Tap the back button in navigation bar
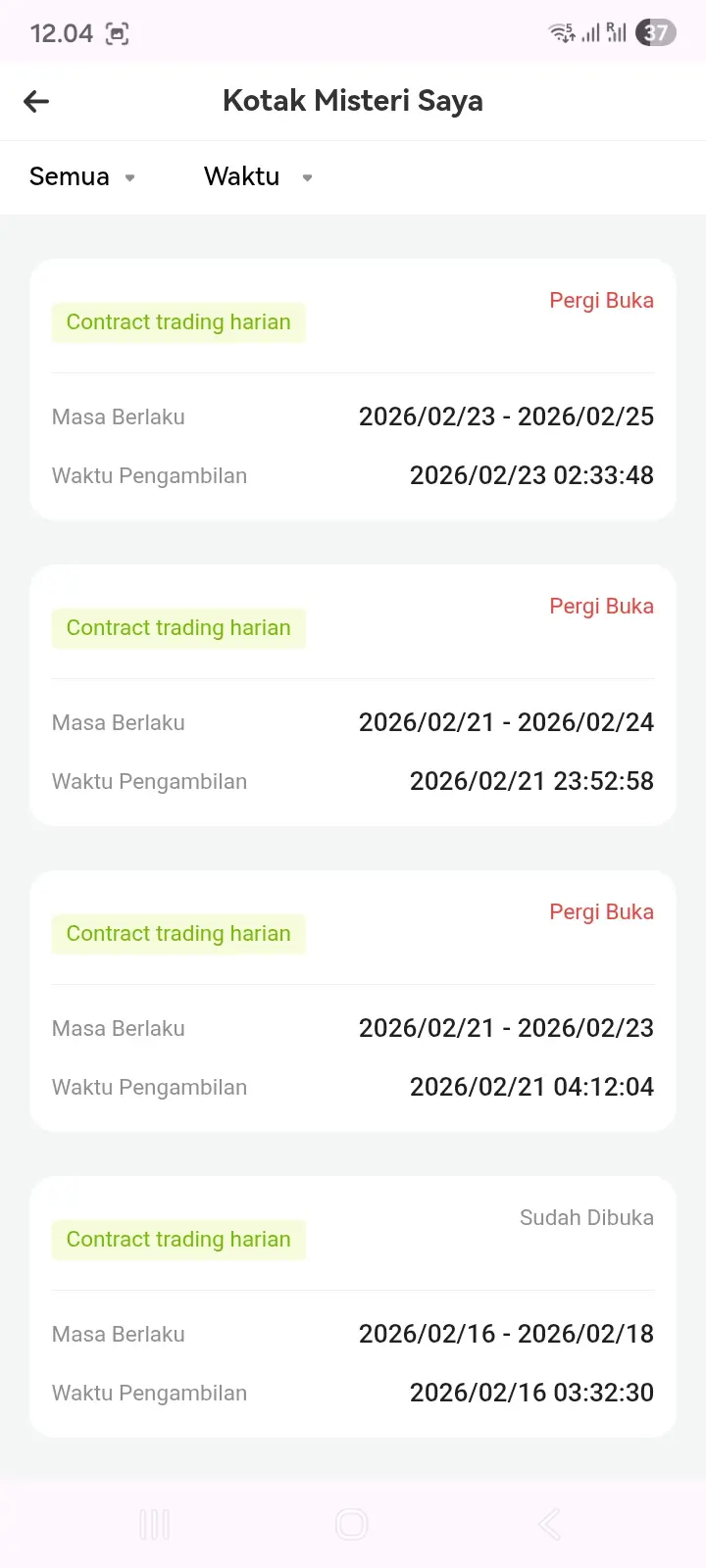Viewport: 706px width, 1568px height. click(x=547, y=1524)
